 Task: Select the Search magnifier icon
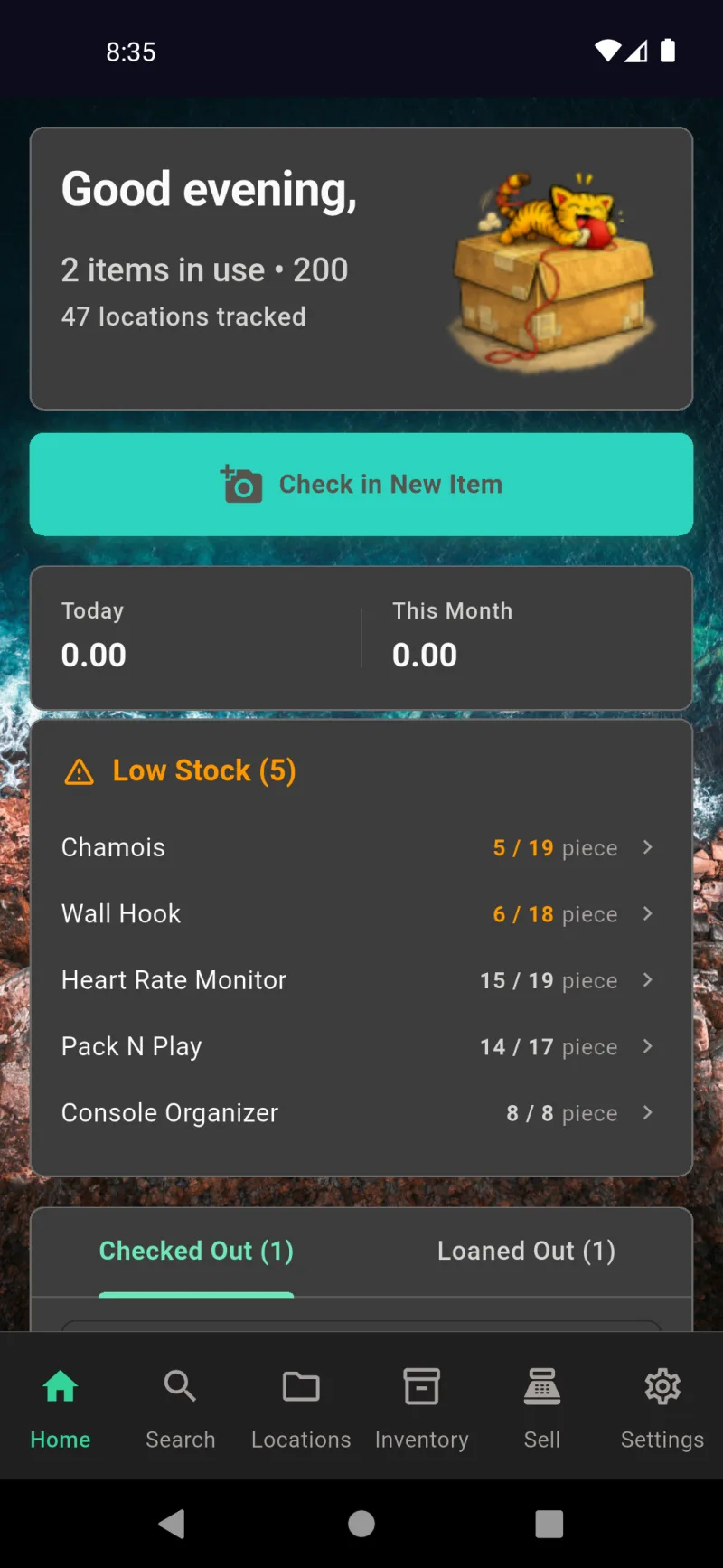click(x=180, y=1385)
